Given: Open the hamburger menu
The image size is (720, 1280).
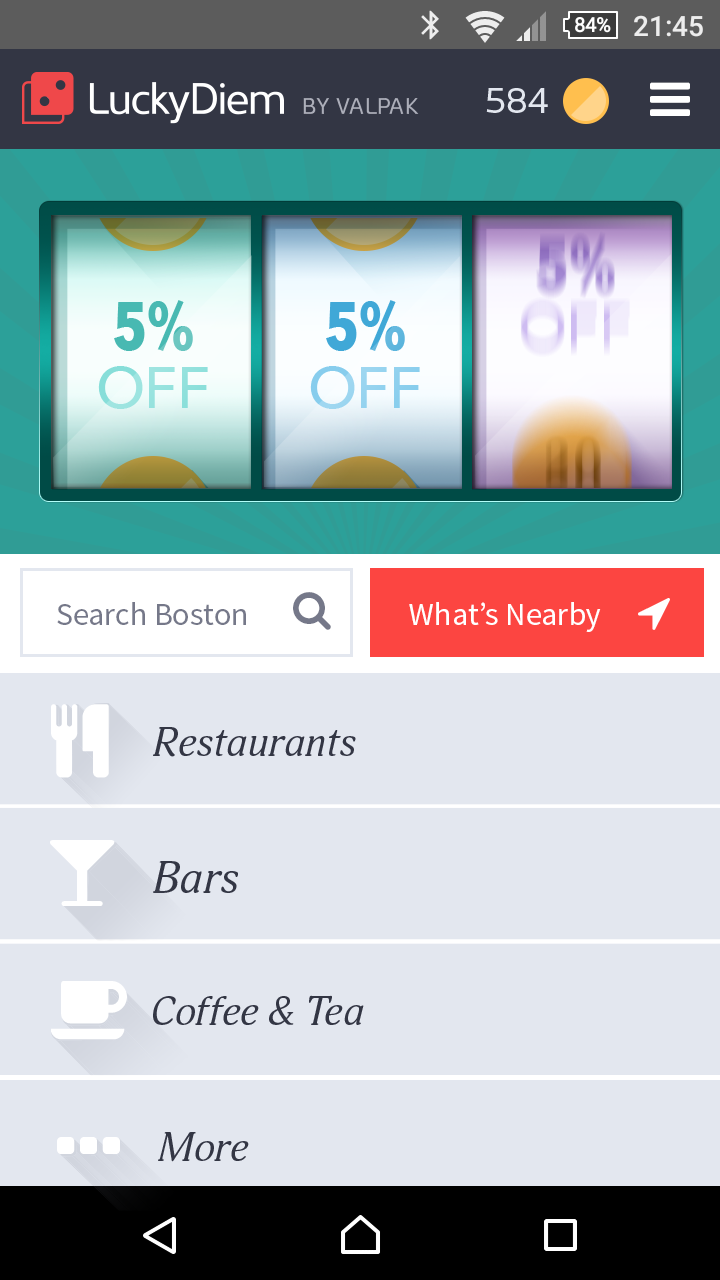Looking at the screenshot, I should [x=669, y=100].
